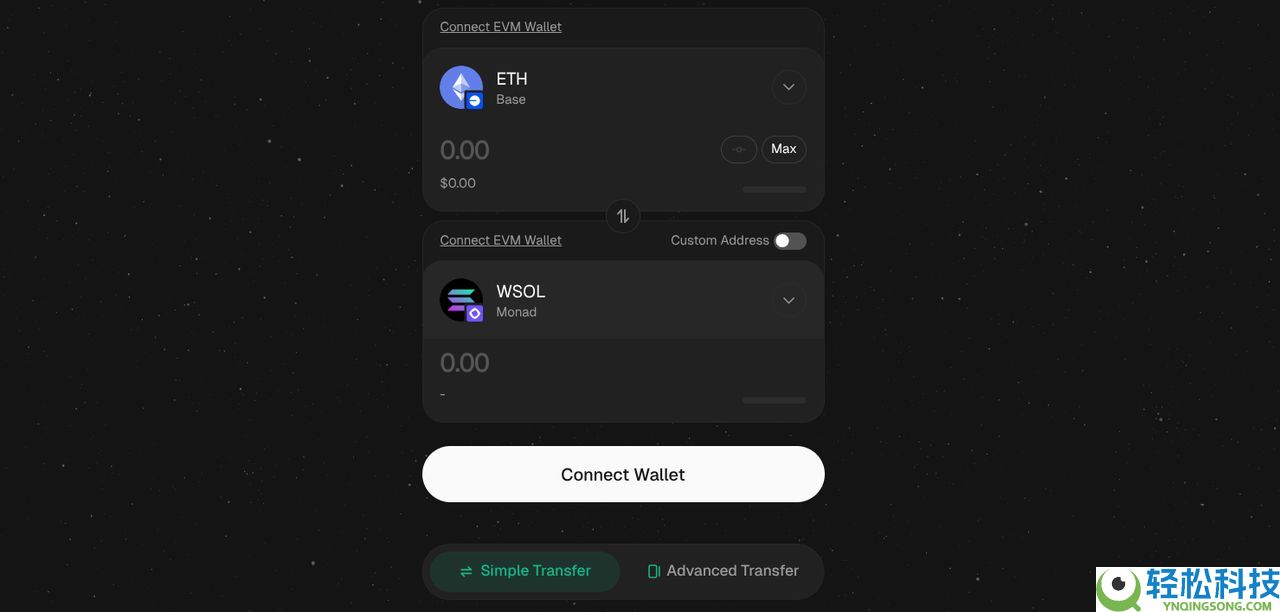
Task: Expand the ETH on Base token dropdown
Action: [x=788, y=87]
